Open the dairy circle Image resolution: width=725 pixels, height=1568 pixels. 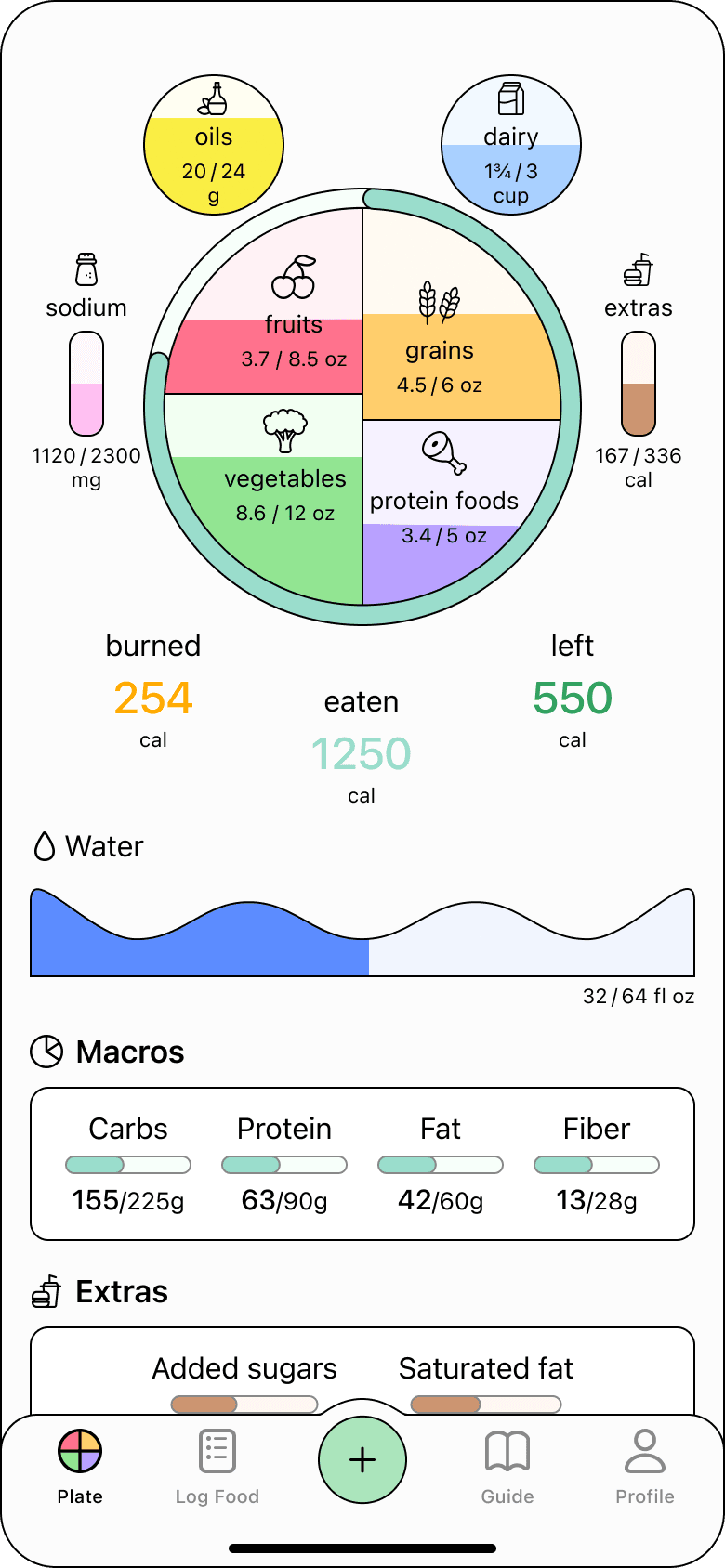pyautogui.click(x=511, y=146)
